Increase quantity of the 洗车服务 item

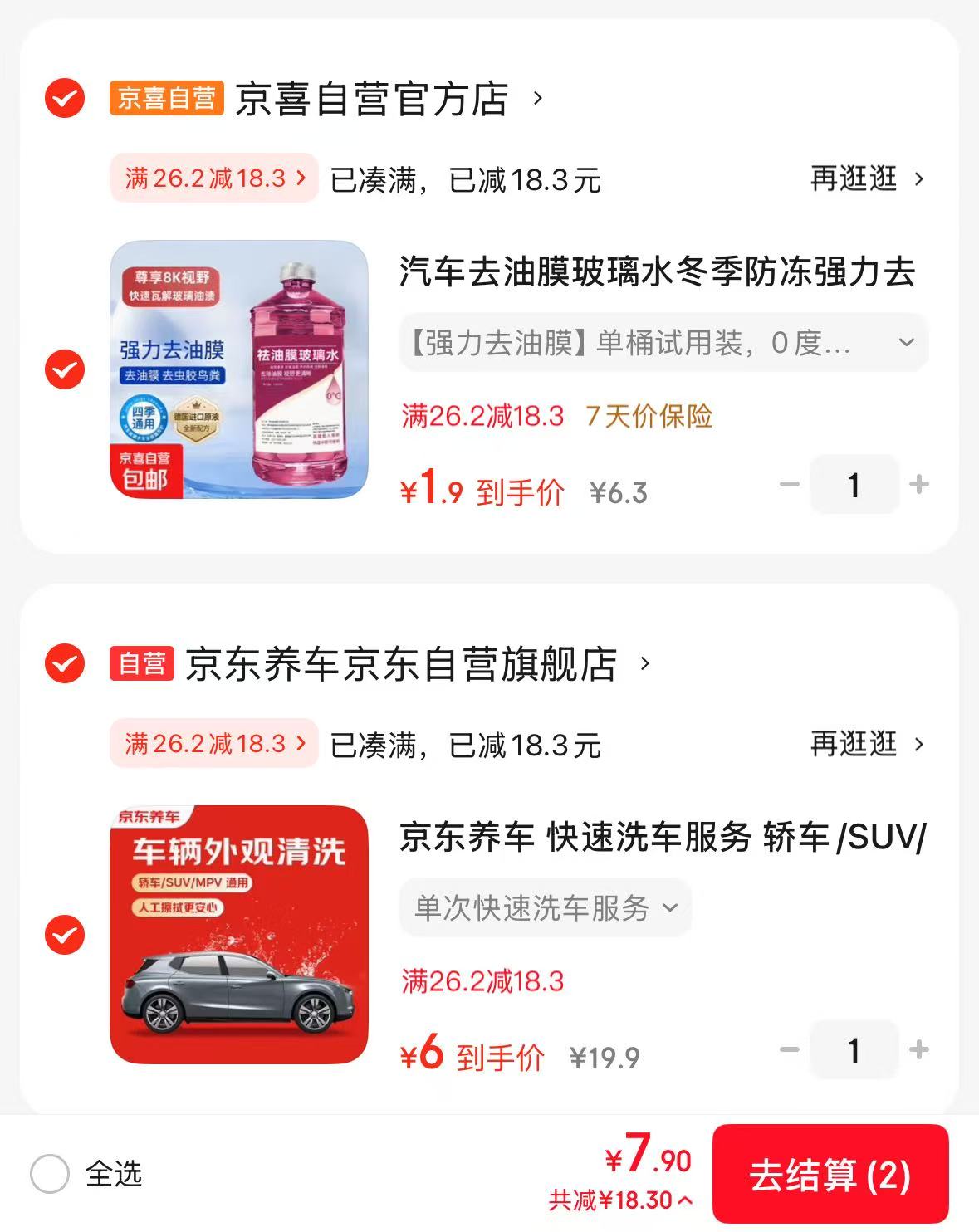(918, 1049)
